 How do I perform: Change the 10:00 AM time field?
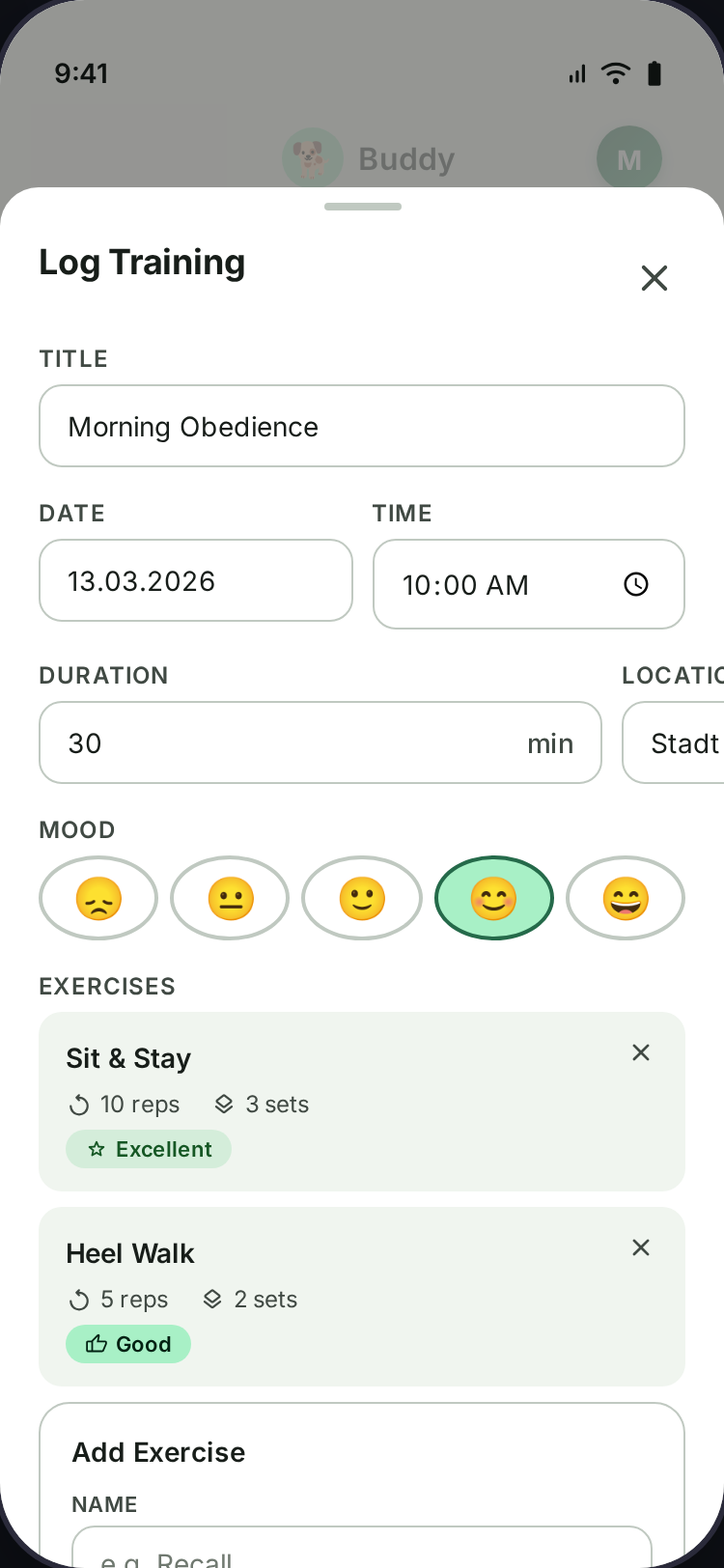(x=512, y=584)
